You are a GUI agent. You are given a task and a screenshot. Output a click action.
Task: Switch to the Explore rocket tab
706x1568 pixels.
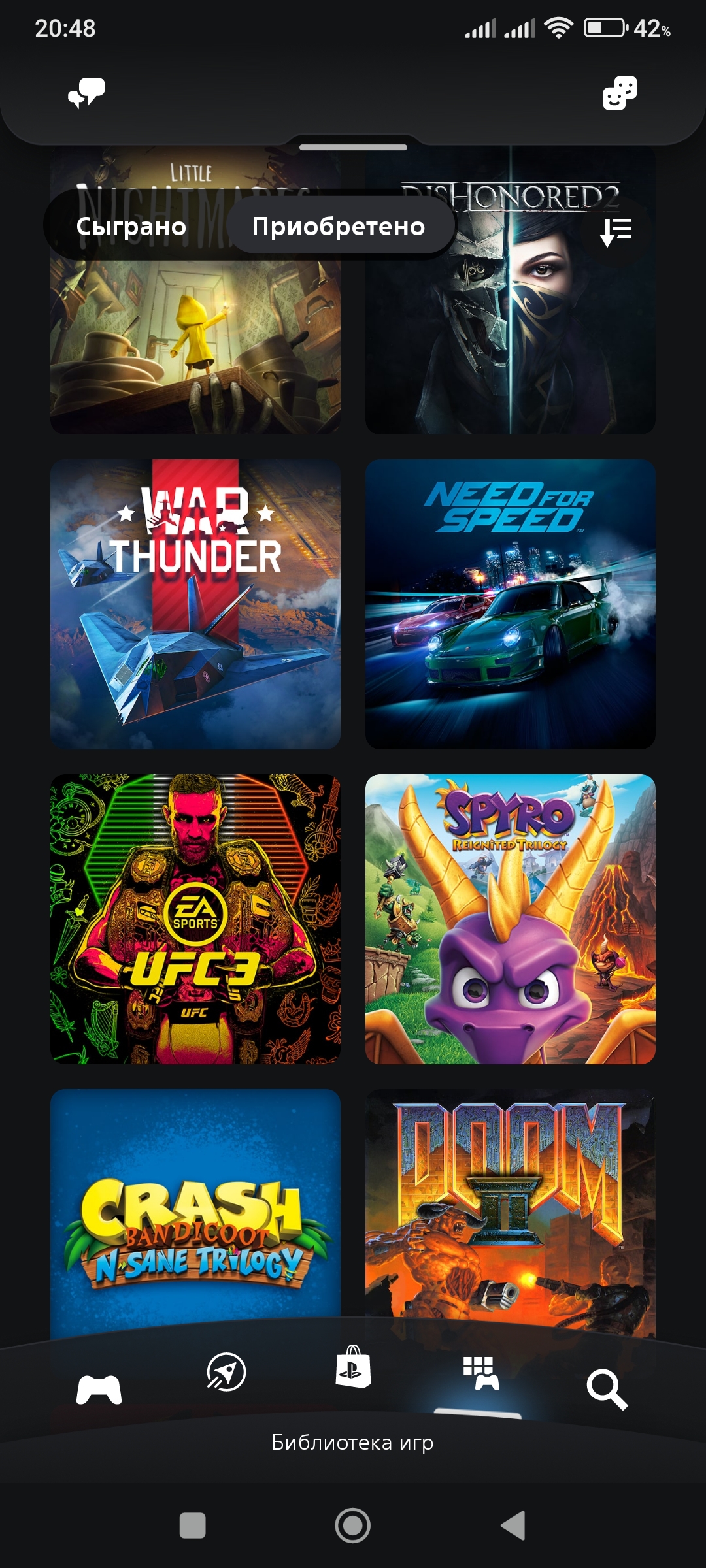point(226,1371)
